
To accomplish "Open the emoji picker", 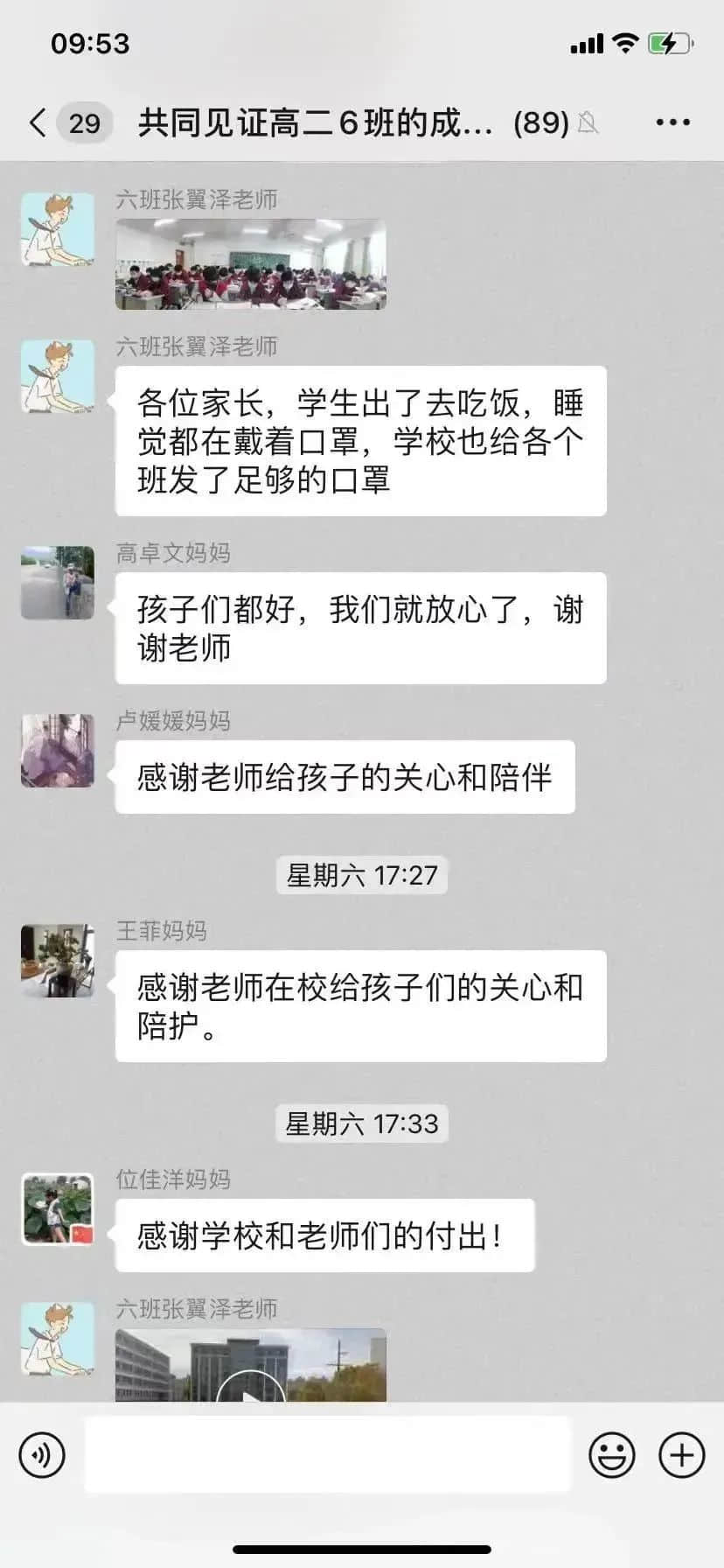I will coord(612,1455).
